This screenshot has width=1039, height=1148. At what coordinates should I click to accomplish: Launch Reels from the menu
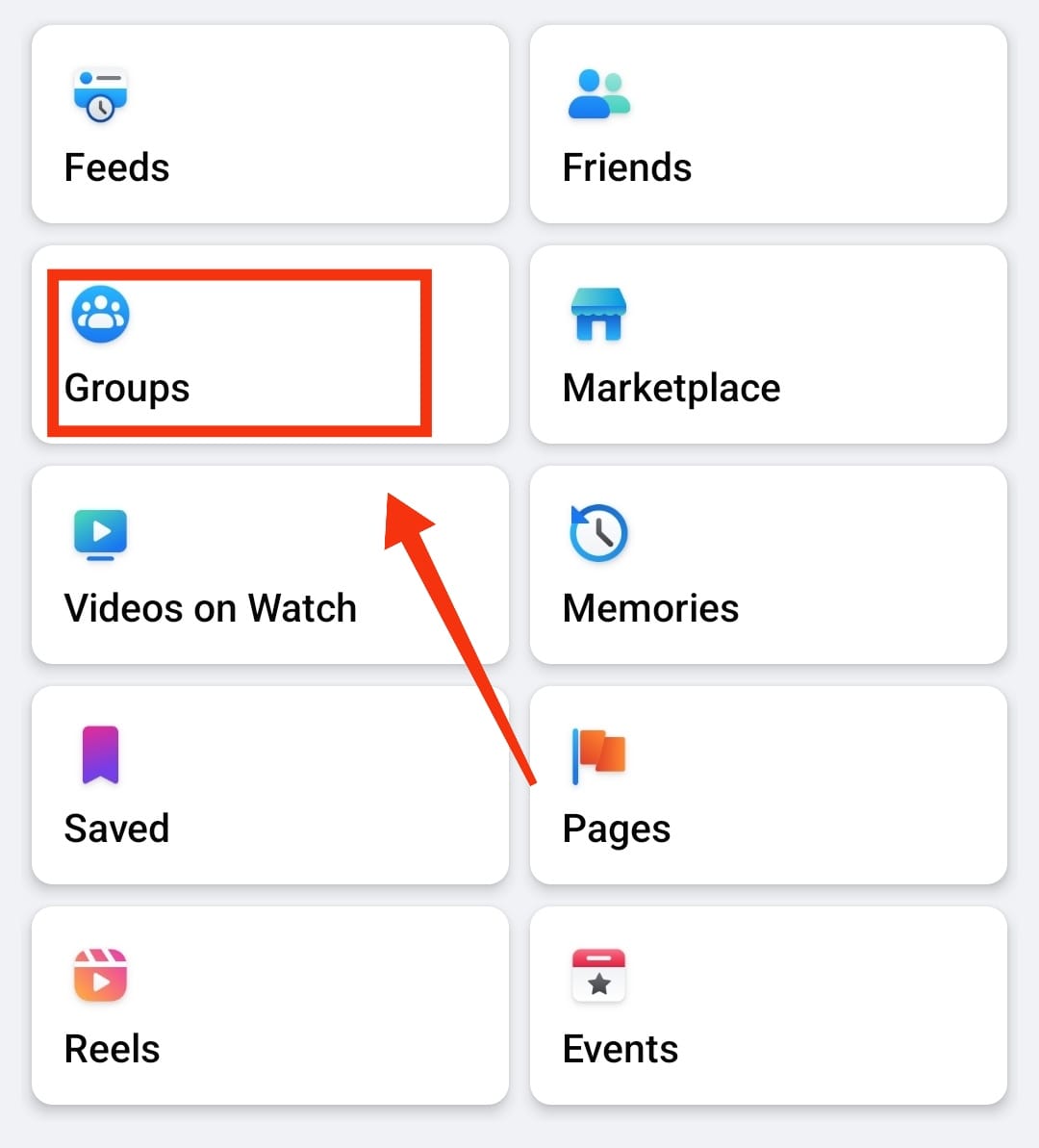pos(269,1006)
